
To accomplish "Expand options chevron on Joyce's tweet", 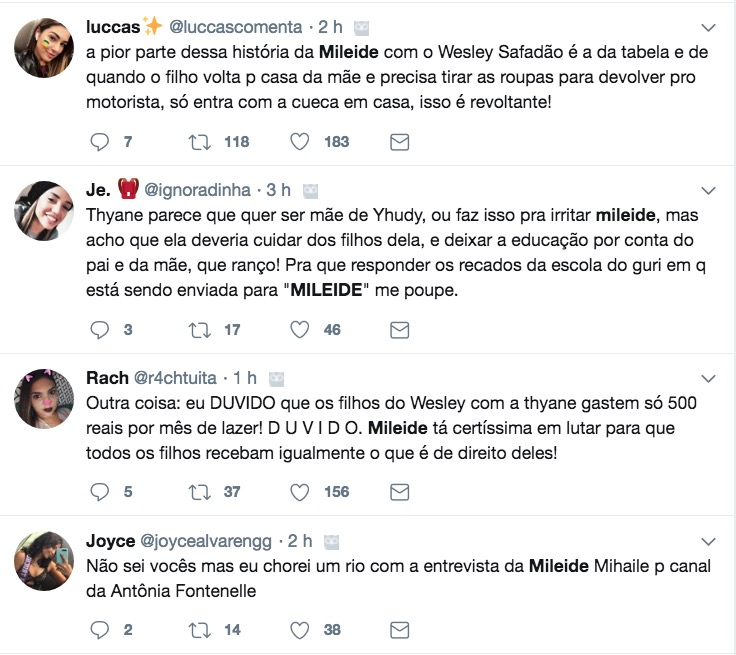I will click(x=707, y=542).
